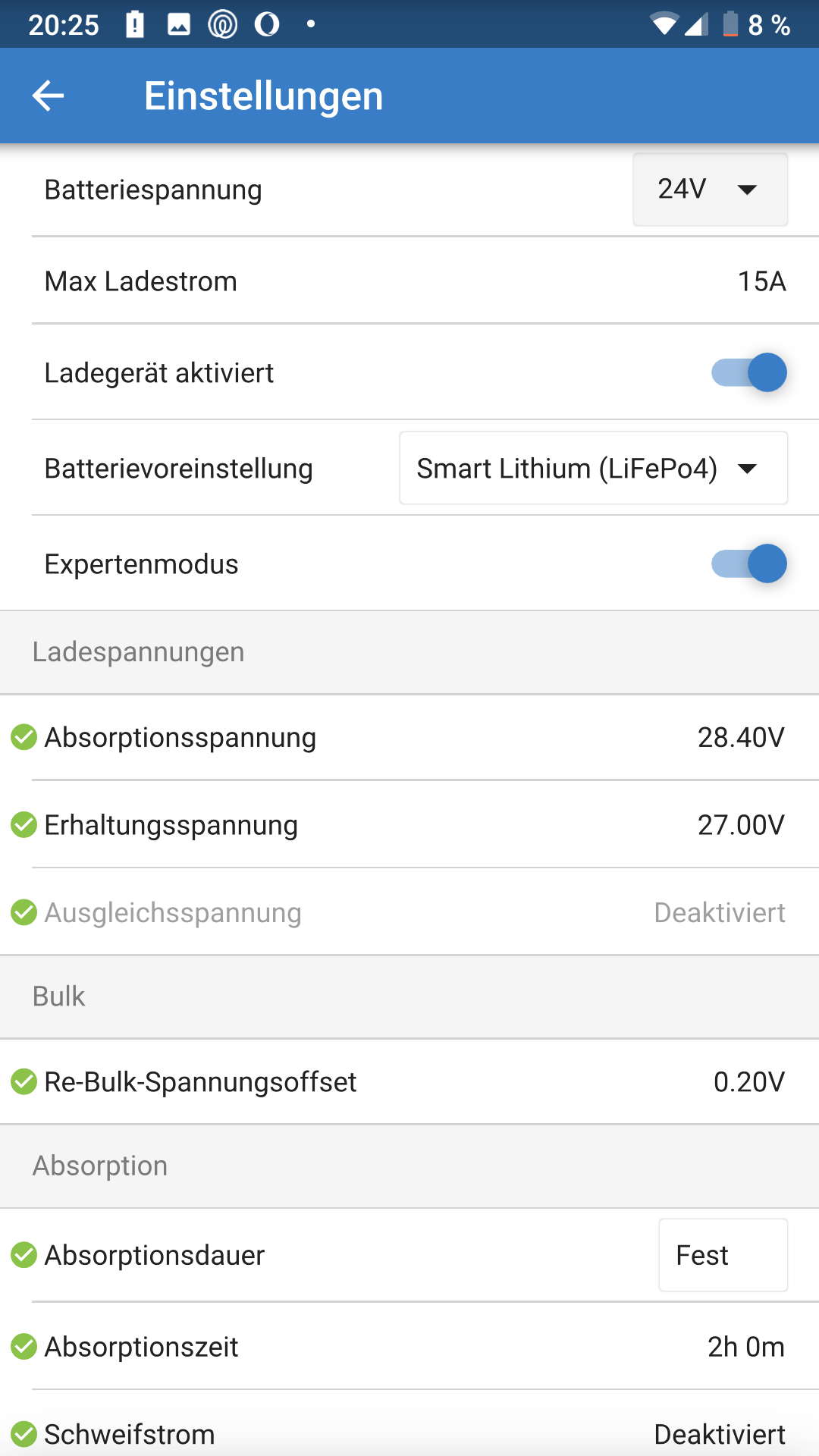The width and height of the screenshot is (819, 1456).
Task: Open the Erhaltungsspannung row
Action: click(x=409, y=824)
